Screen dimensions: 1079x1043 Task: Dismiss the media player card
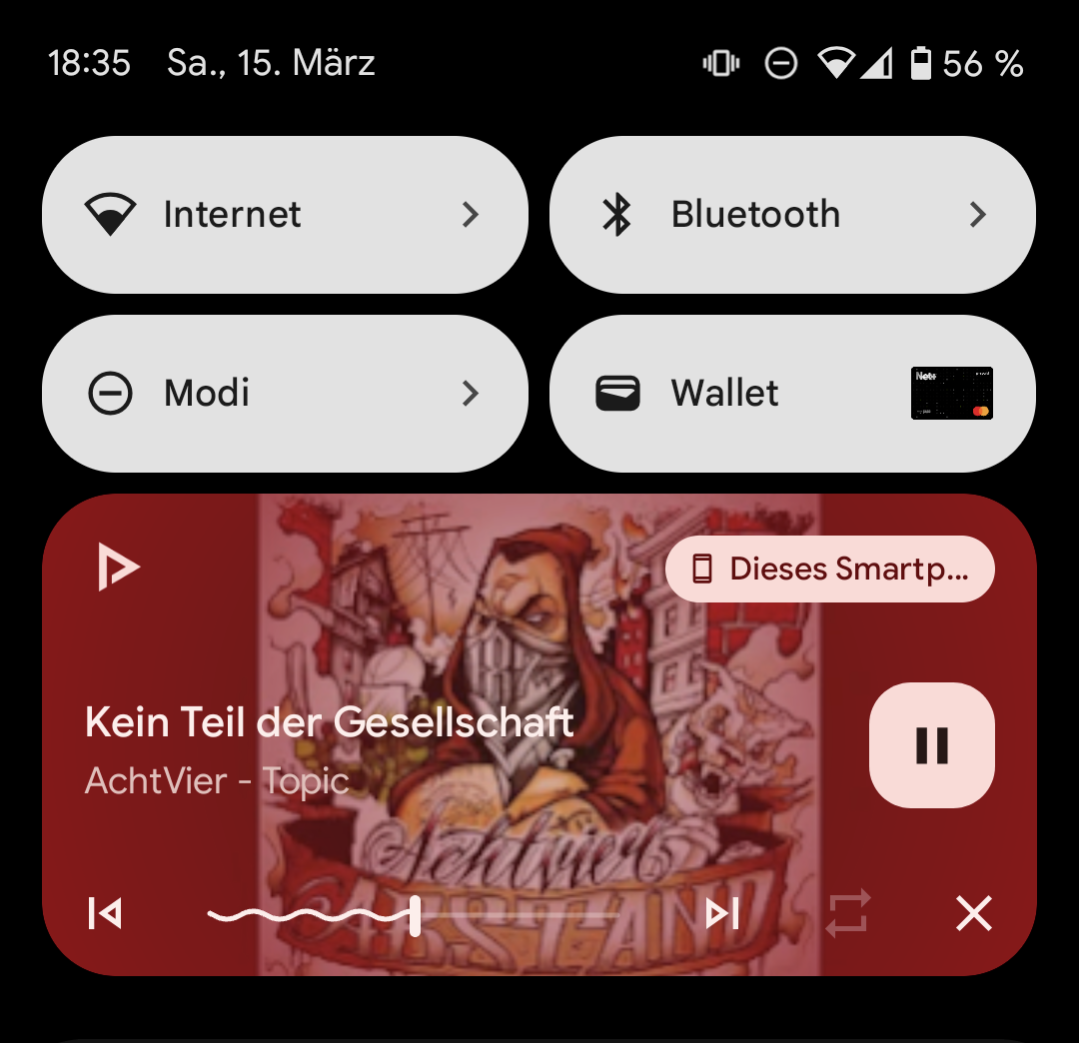point(974,914)
